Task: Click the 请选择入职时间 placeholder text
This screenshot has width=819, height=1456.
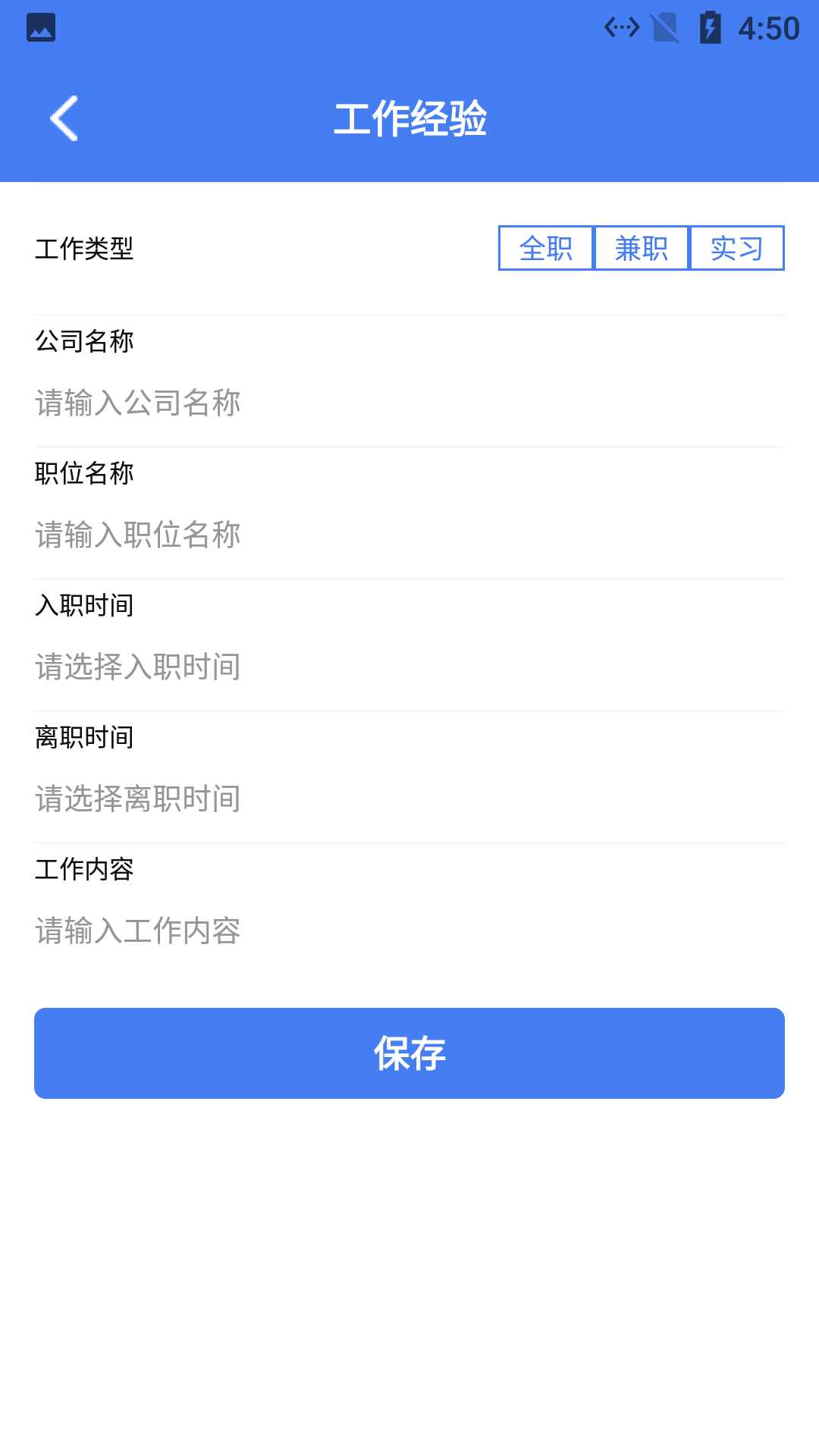Action: coord(136,667)
